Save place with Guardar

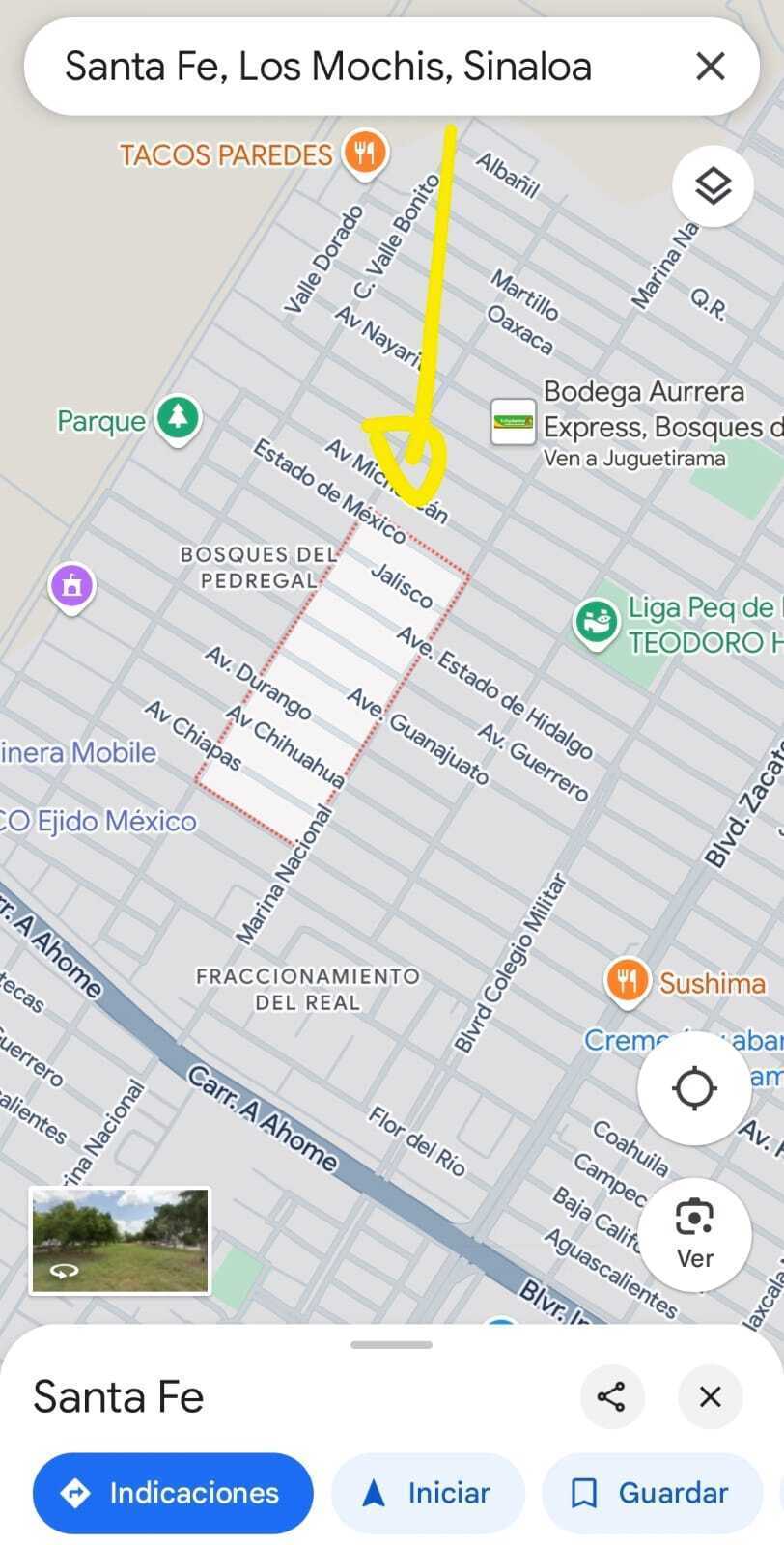coord(653,1493)
